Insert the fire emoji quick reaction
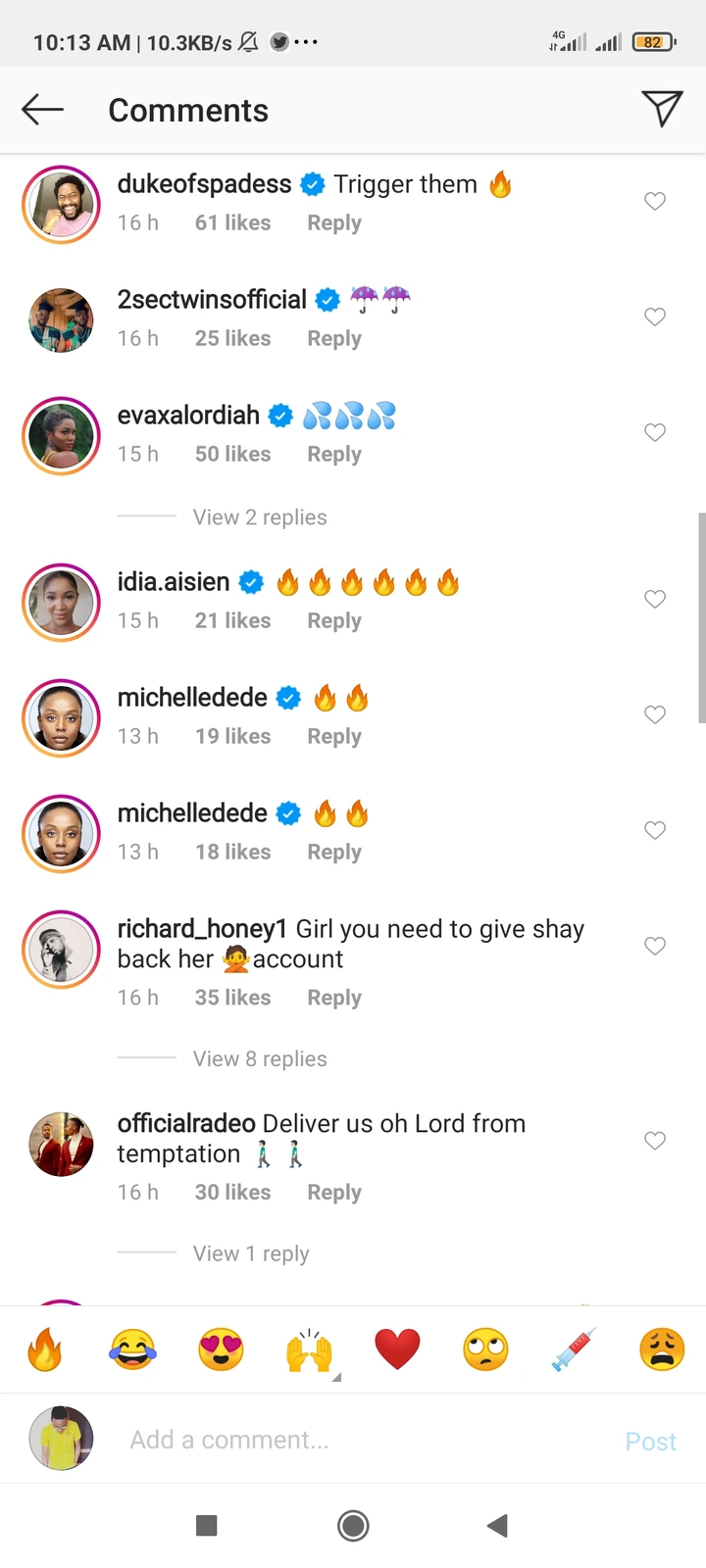 pyautogui.click(x=44, y=1349)
